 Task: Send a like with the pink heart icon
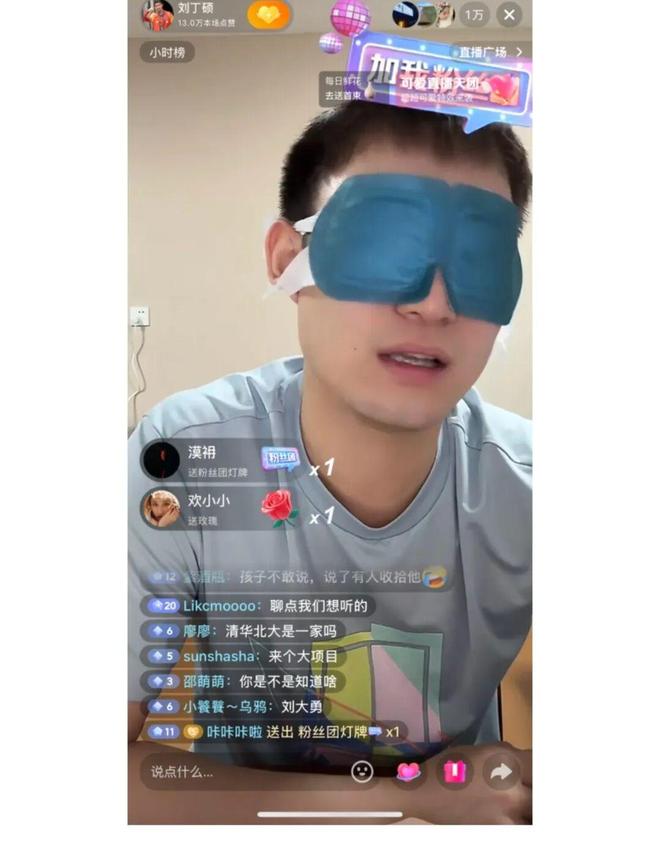(x=408, y=771)
